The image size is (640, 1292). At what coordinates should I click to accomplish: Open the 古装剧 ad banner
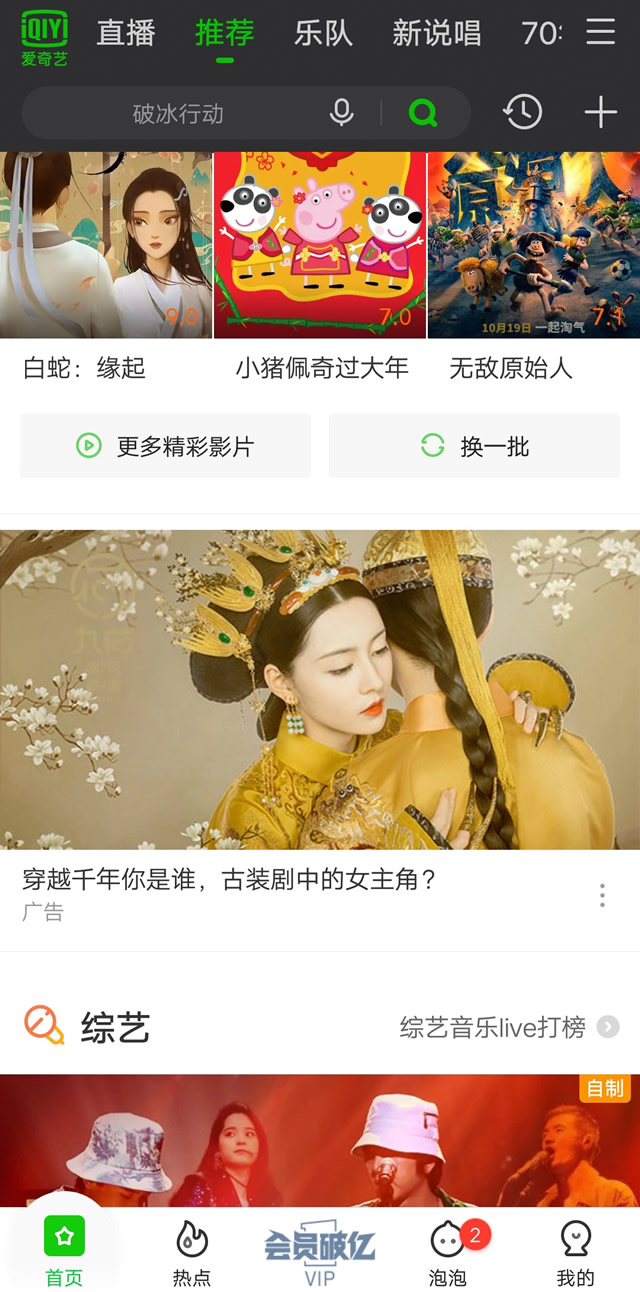(320, 690)
